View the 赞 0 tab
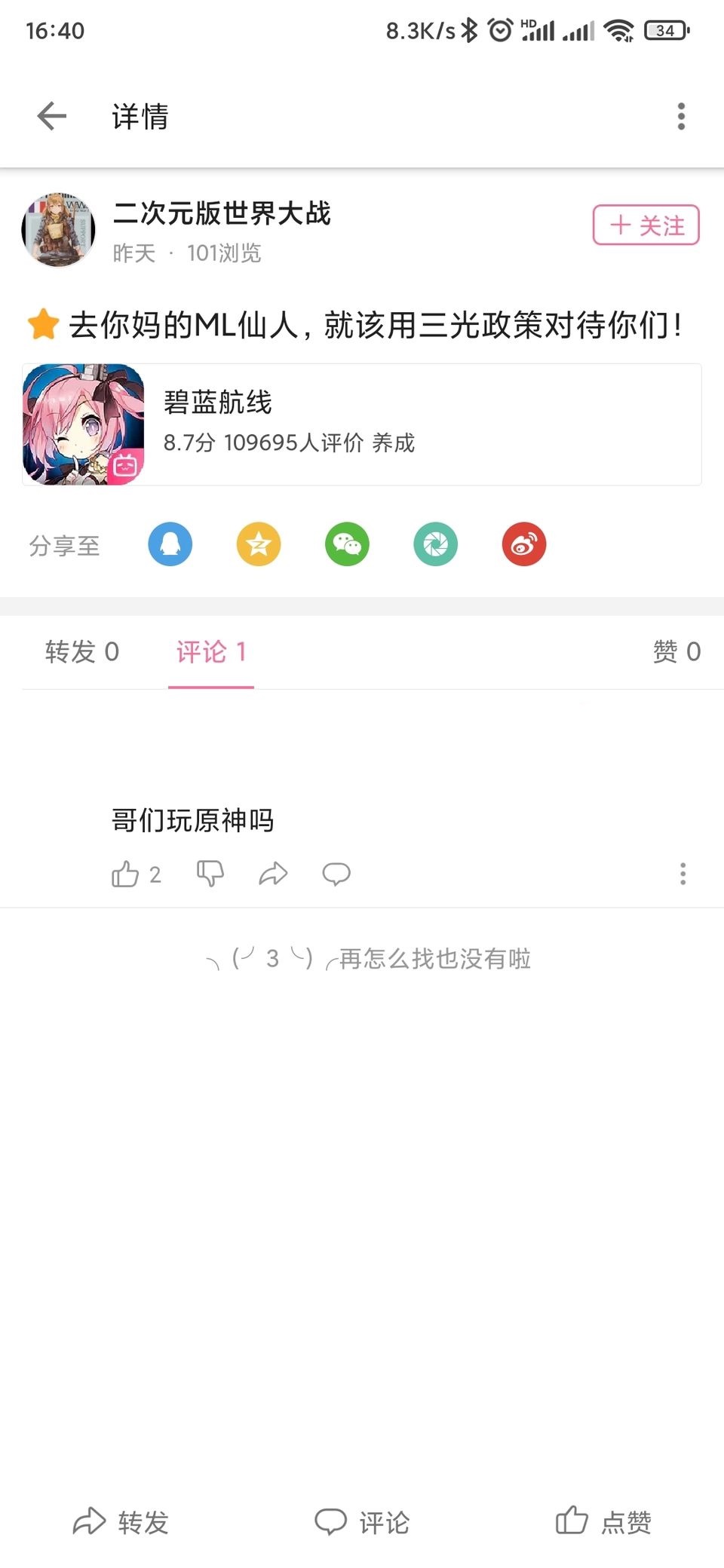724x1568 pixels. [676, 652]
